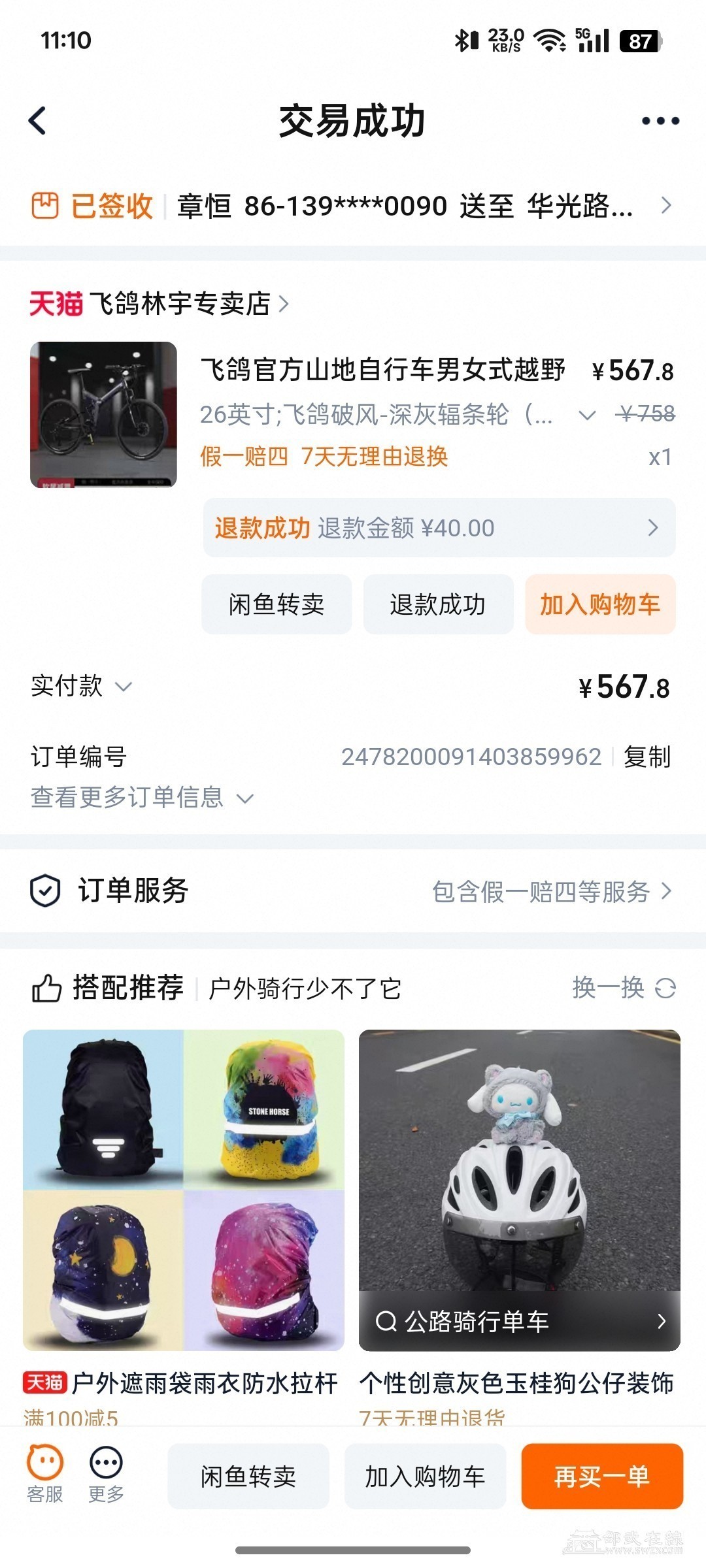
Task: Open the 已签收 delivery address row
Action: coord(353,206)
